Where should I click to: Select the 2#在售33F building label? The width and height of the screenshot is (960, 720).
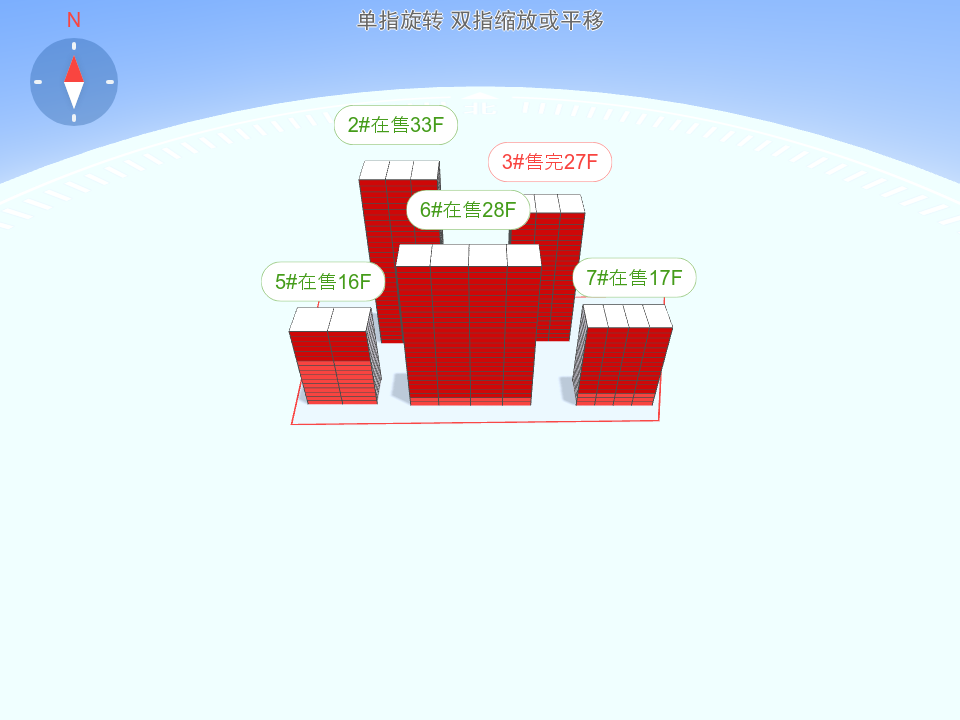[396, 125]
